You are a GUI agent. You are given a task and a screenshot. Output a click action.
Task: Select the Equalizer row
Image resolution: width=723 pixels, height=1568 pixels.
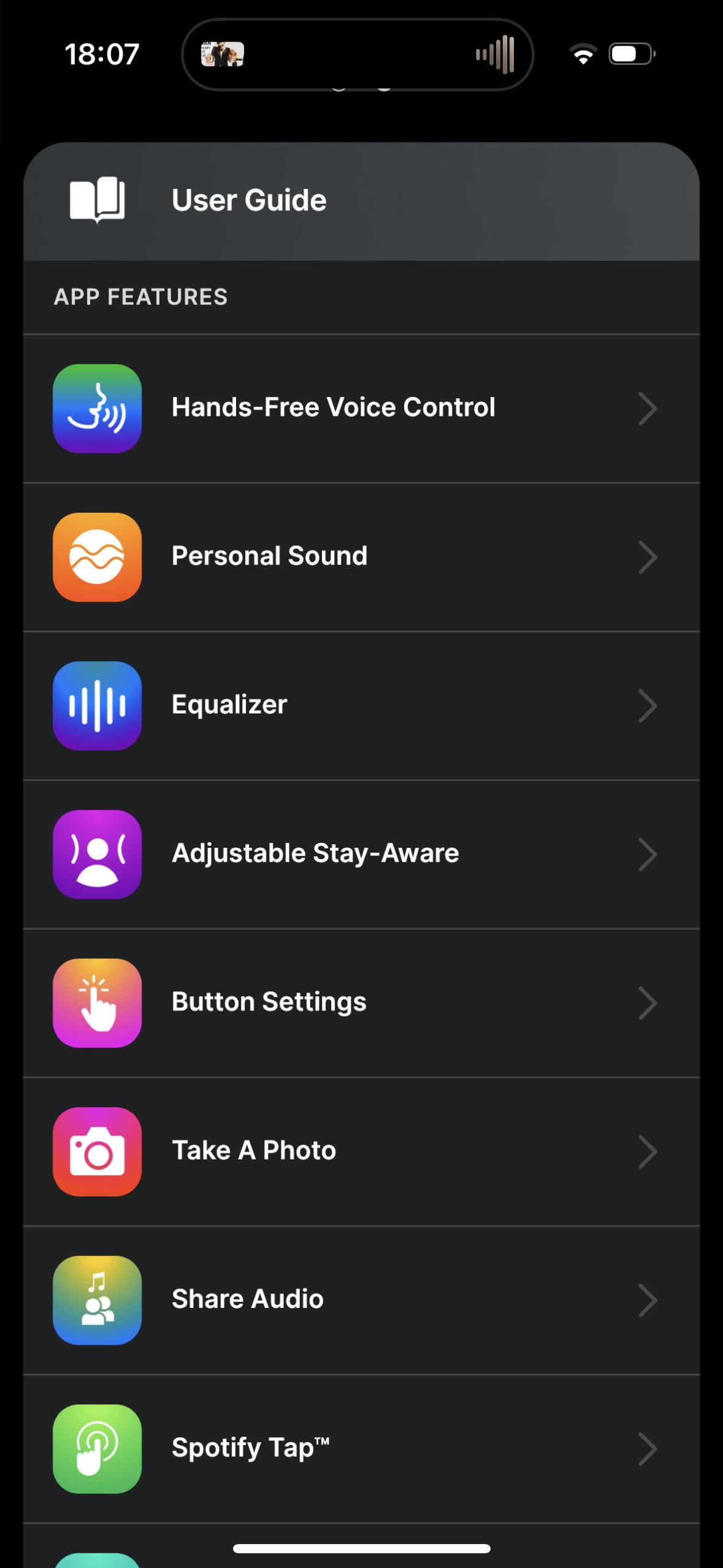coord(361,705)
